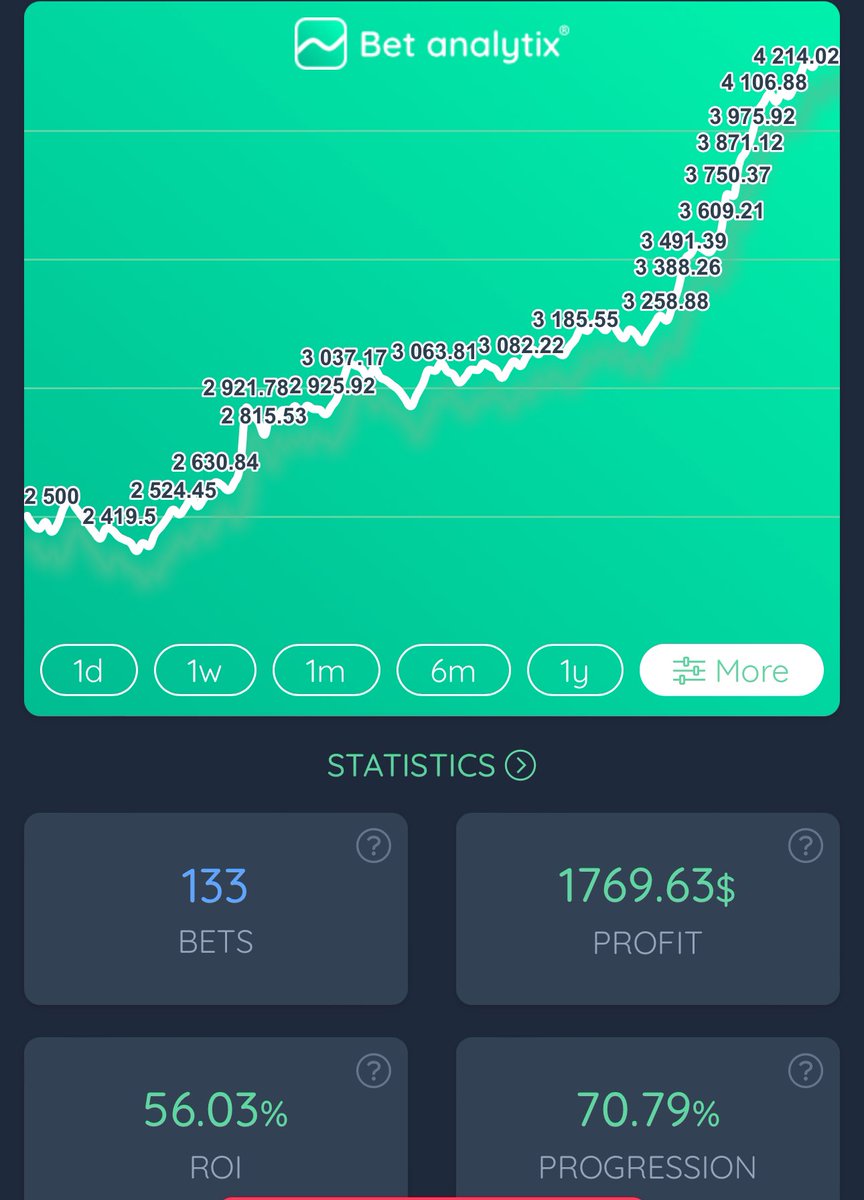The height and width of the screenshot is (1200, 864).
Task: Tap help icon on BETS card
Action: point(373,847)
